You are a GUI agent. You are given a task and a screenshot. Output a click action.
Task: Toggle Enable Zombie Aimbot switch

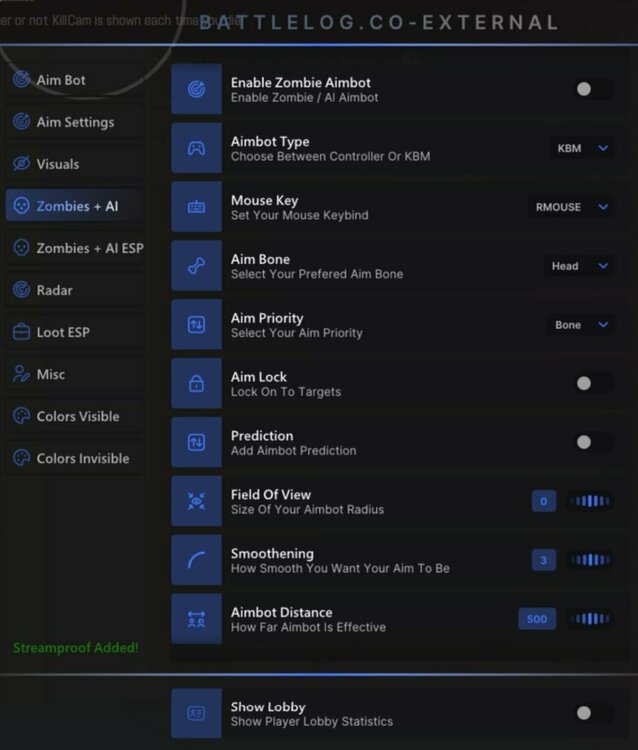593,89
